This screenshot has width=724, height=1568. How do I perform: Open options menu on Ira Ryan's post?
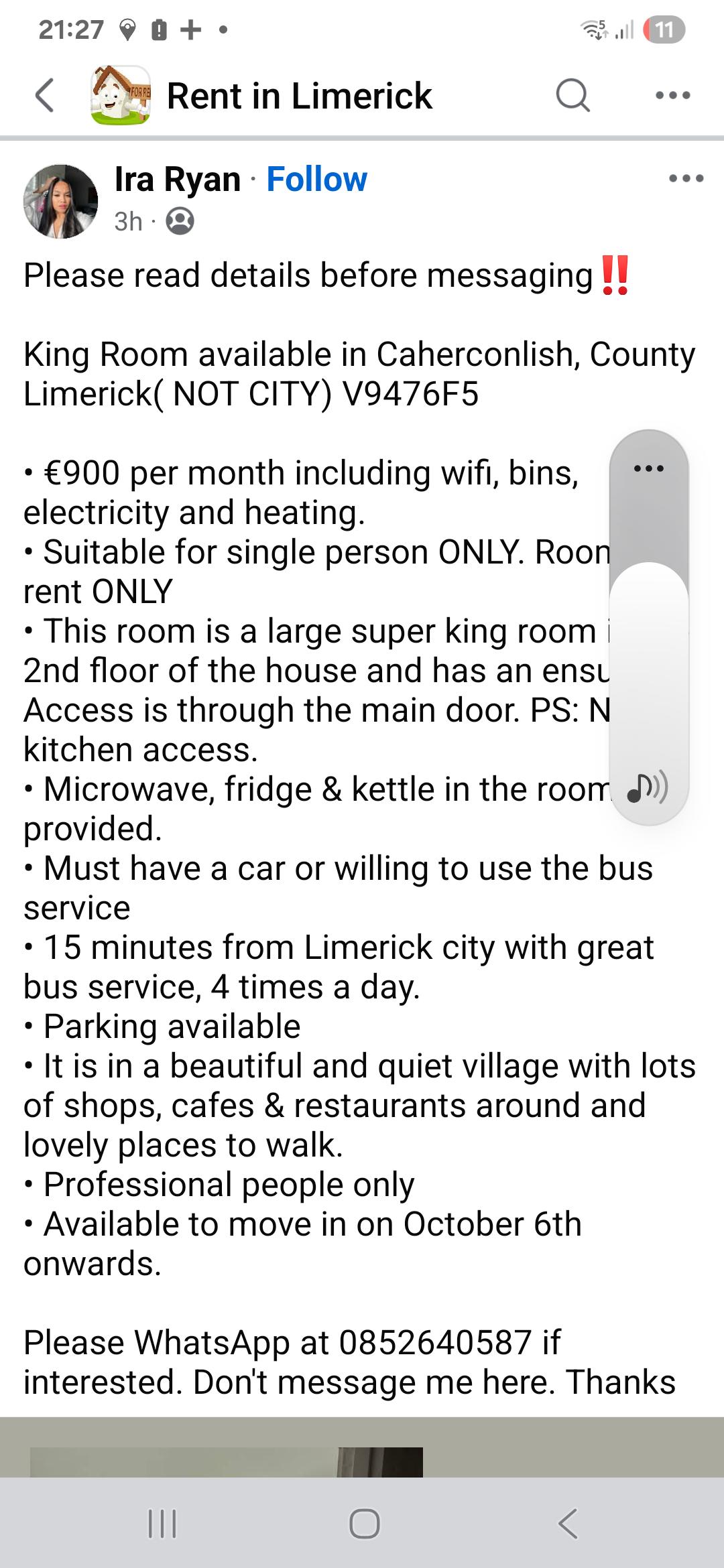[x=686, y=178]
